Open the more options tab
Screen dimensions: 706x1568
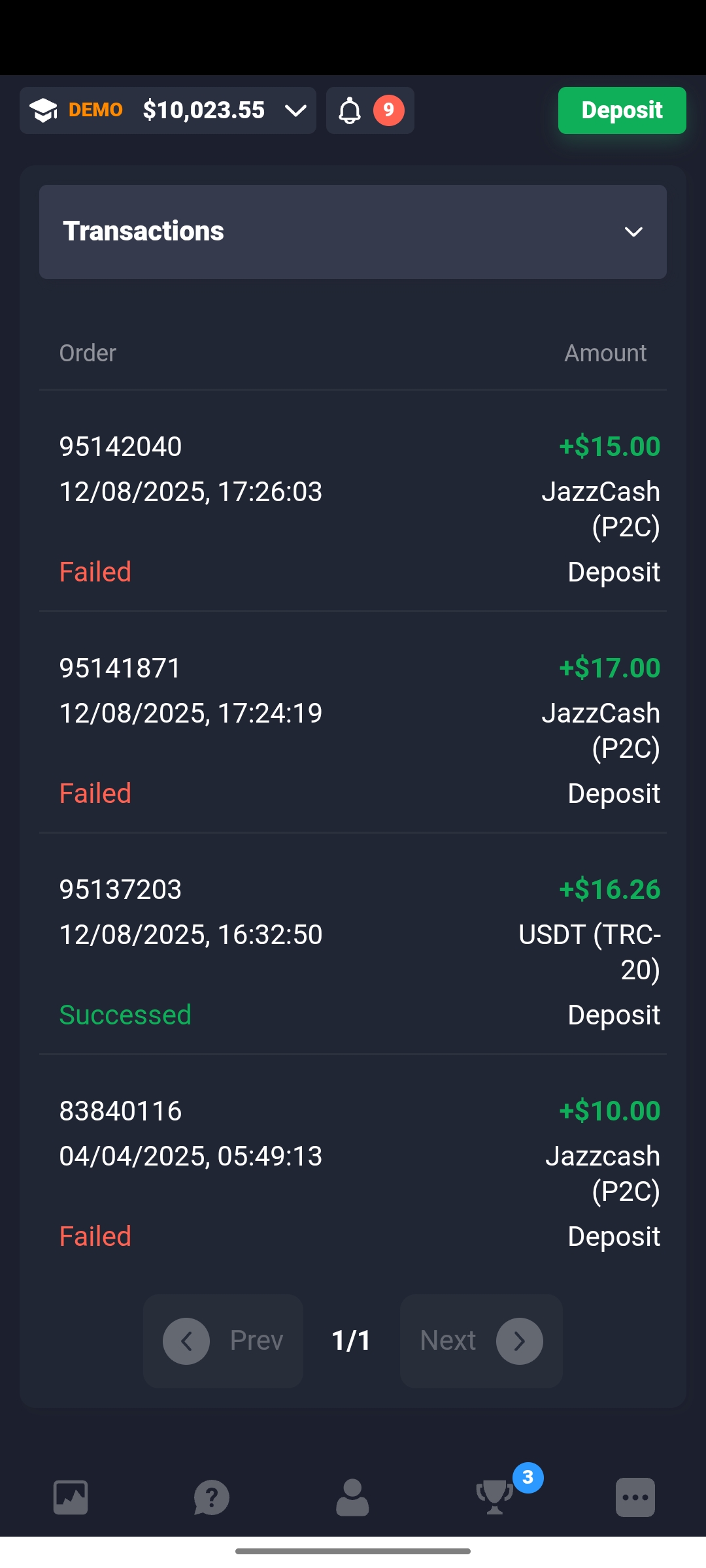pos(635,1497)
